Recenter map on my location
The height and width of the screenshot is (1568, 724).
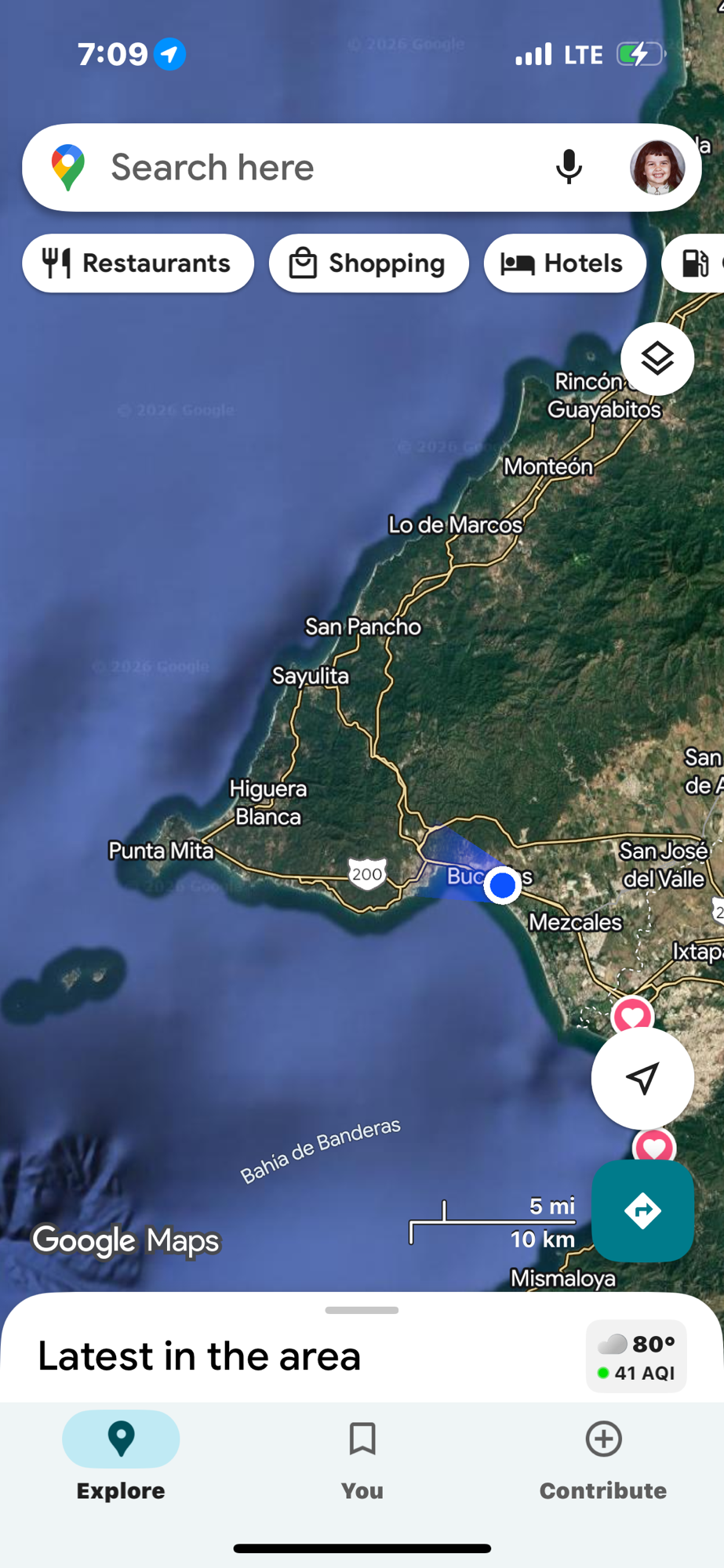coord(642,1078)
